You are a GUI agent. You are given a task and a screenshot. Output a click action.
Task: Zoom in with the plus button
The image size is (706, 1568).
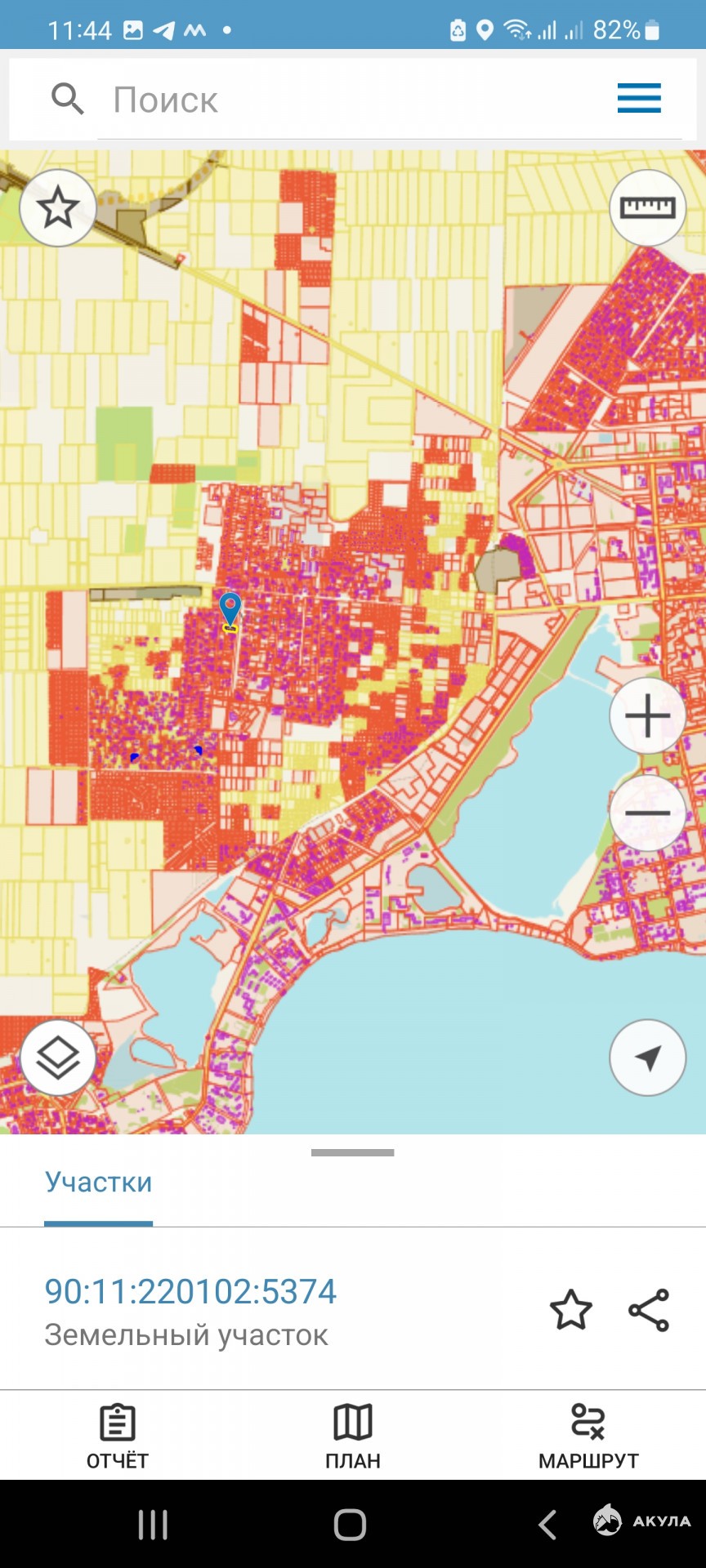click(x=647, y=715)
